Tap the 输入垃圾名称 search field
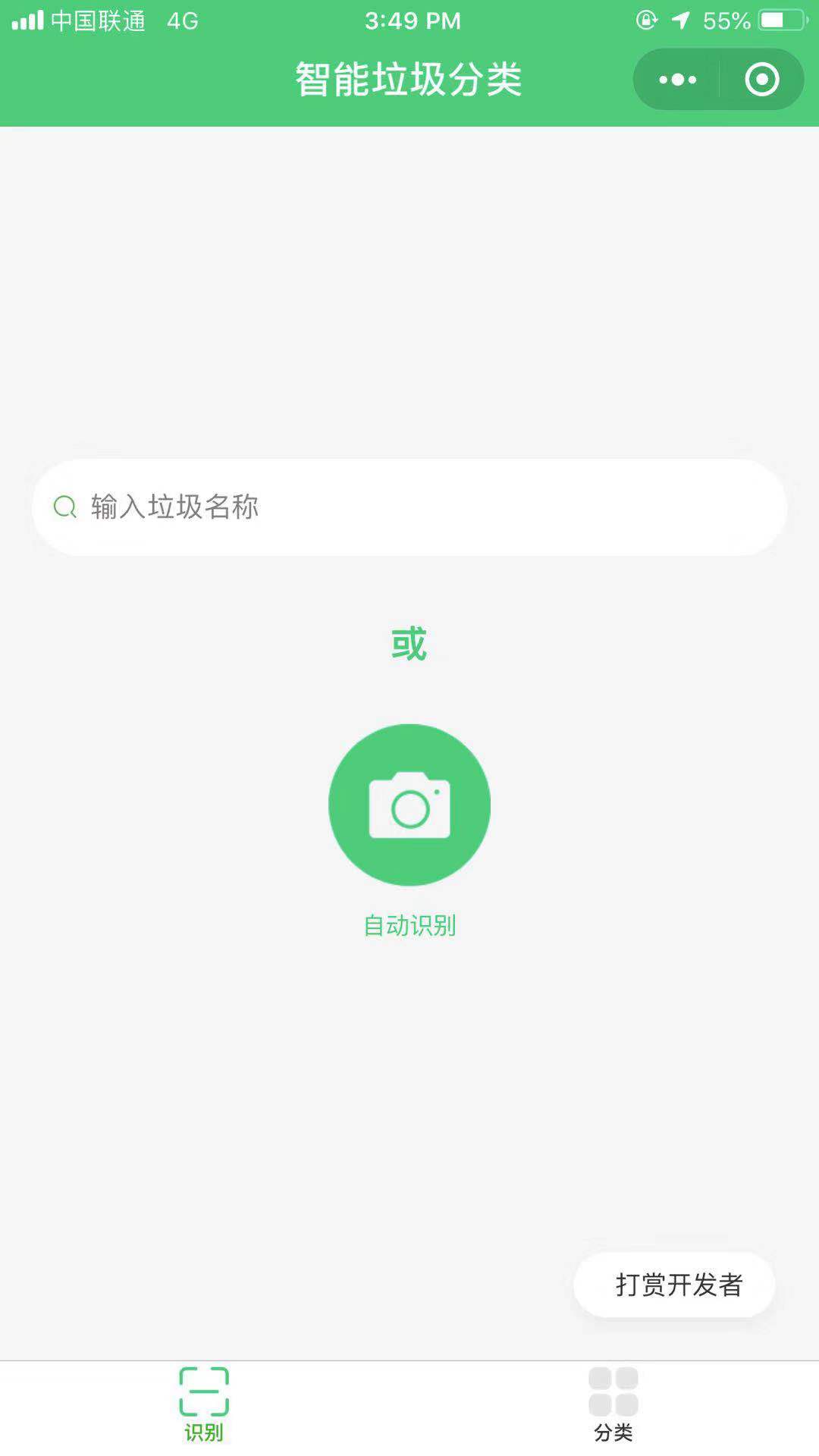Screen dimensions: 819x1456 [x=409, y=507]
